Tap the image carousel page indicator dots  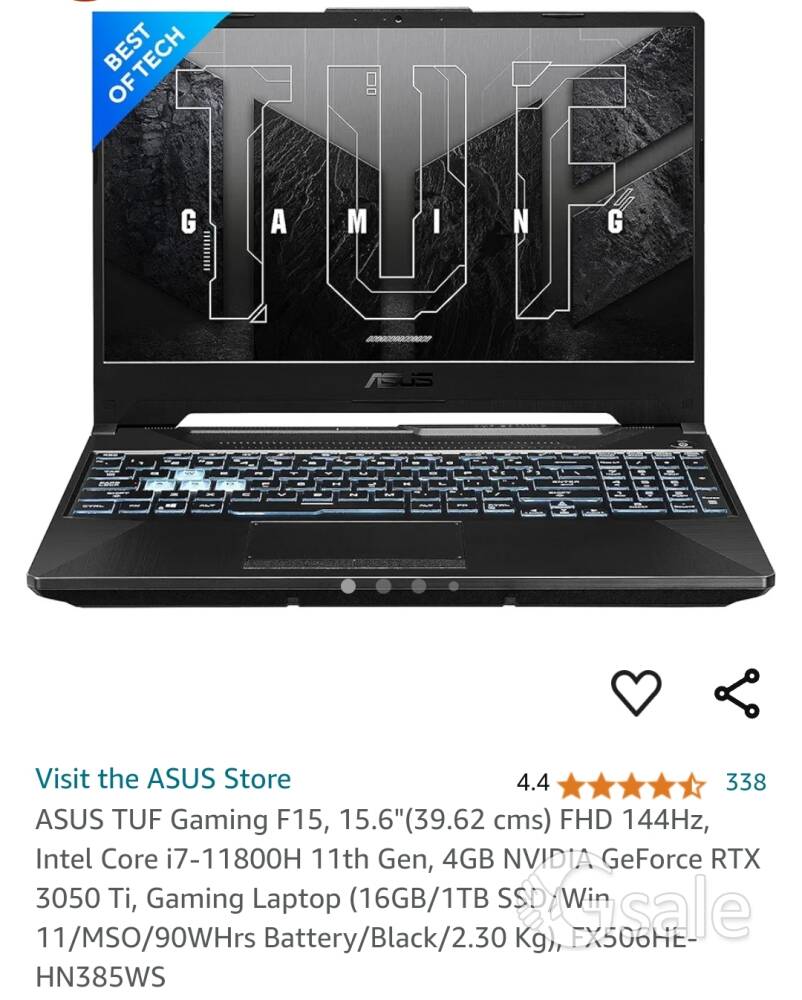(x=400, y=587)
